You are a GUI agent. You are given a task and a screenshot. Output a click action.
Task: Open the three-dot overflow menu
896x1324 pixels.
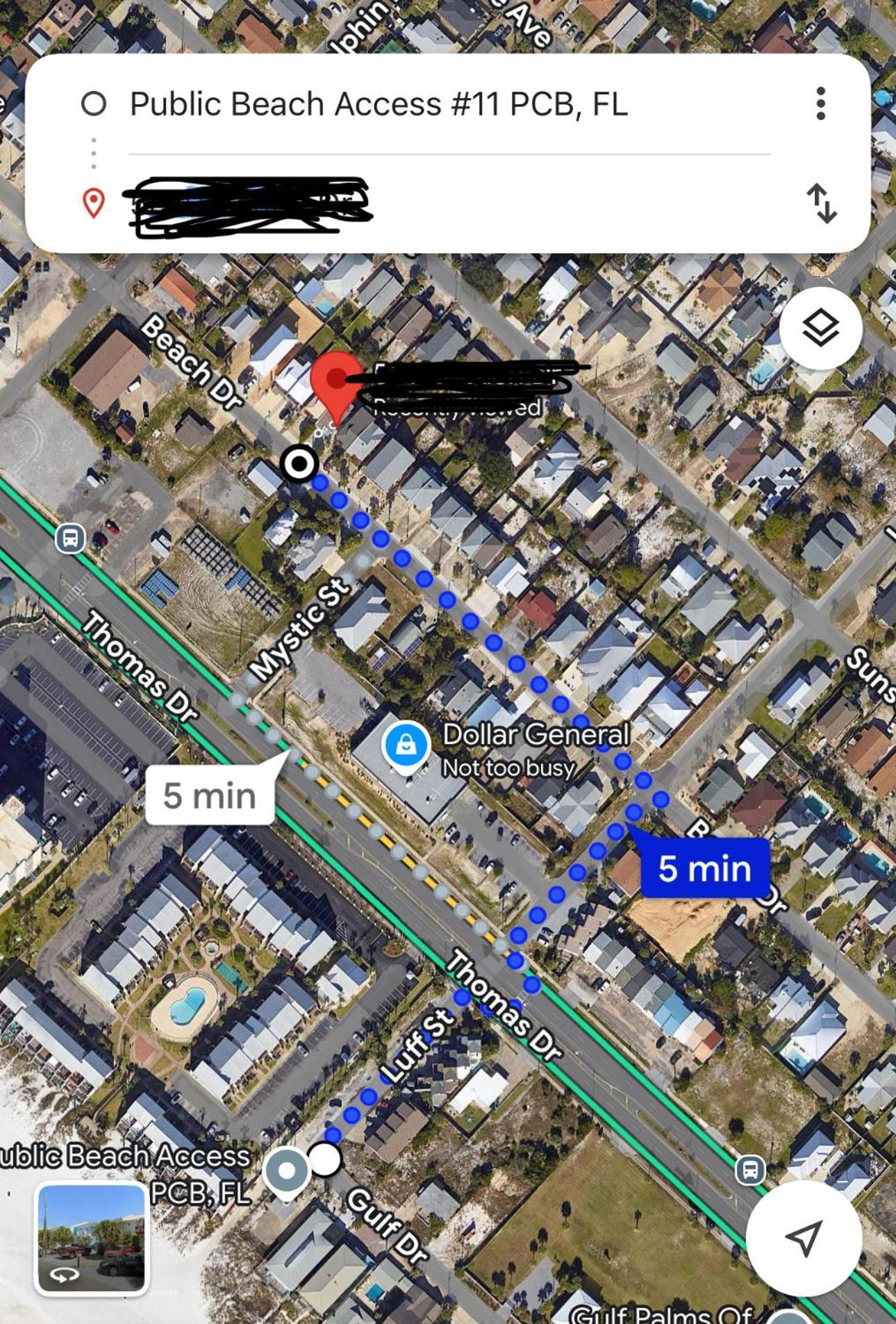820,104
